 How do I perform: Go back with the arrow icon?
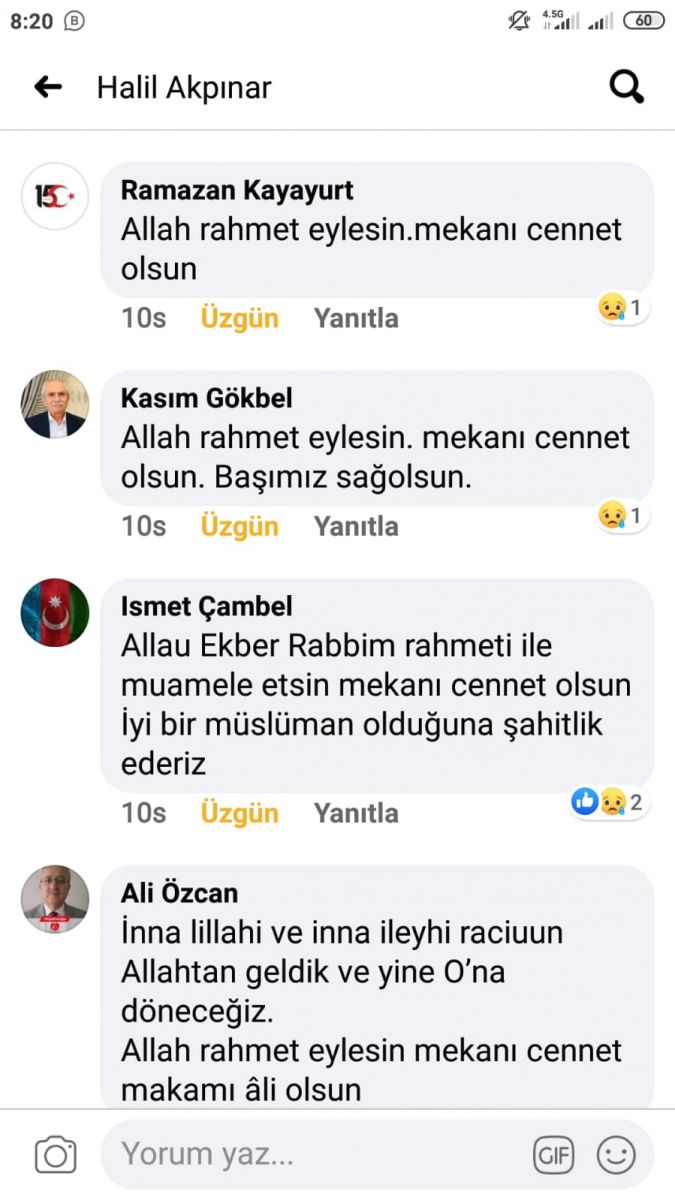[47, 87]
